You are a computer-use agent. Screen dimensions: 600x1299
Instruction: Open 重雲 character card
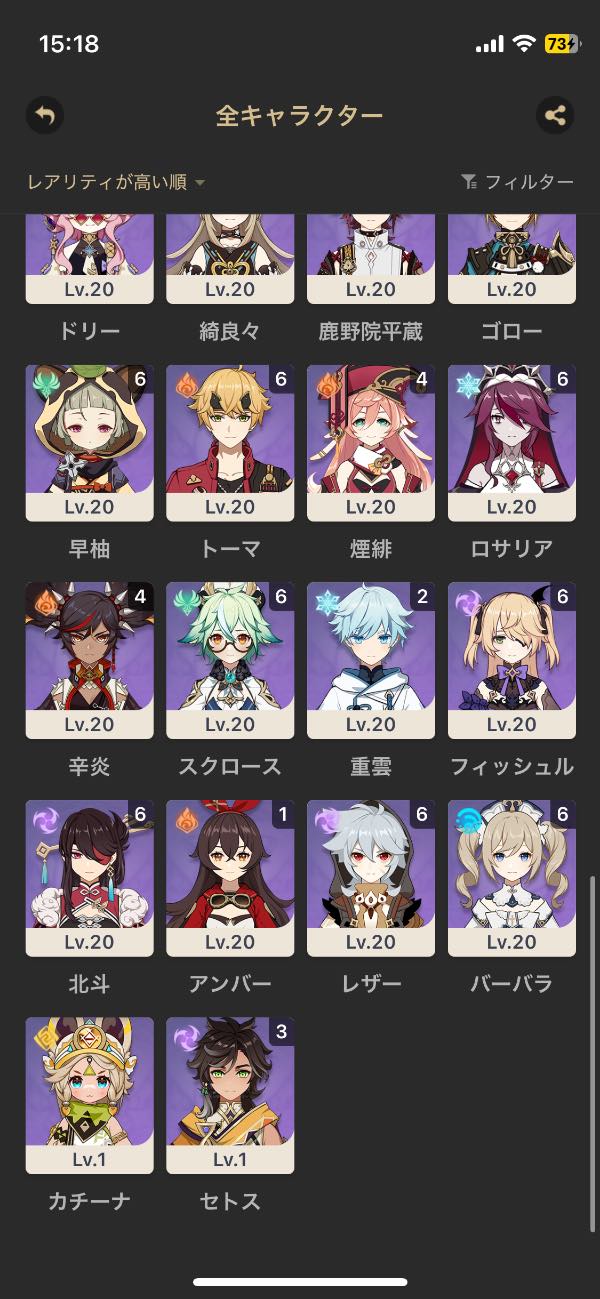371,660
